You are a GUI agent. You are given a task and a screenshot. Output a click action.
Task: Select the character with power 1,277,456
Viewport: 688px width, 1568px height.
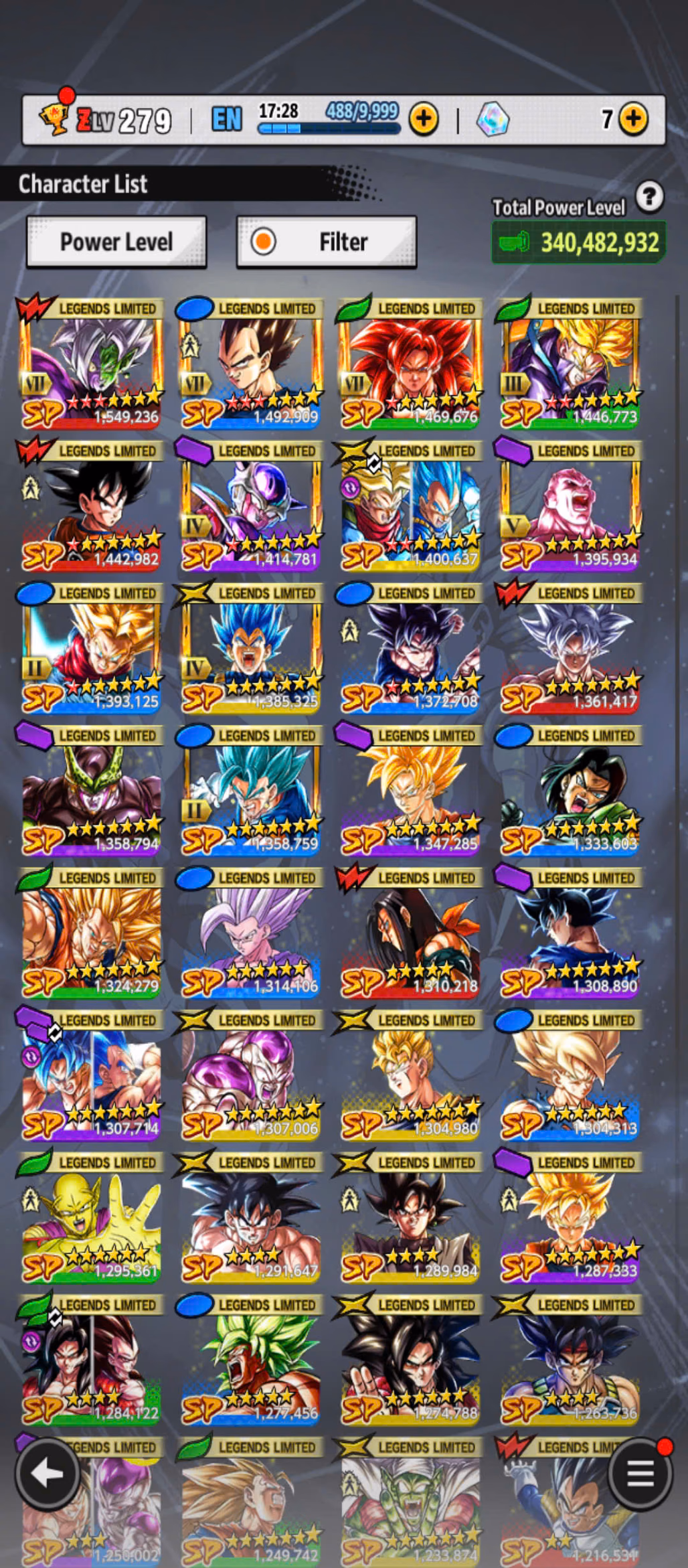tap(251, 1362)
